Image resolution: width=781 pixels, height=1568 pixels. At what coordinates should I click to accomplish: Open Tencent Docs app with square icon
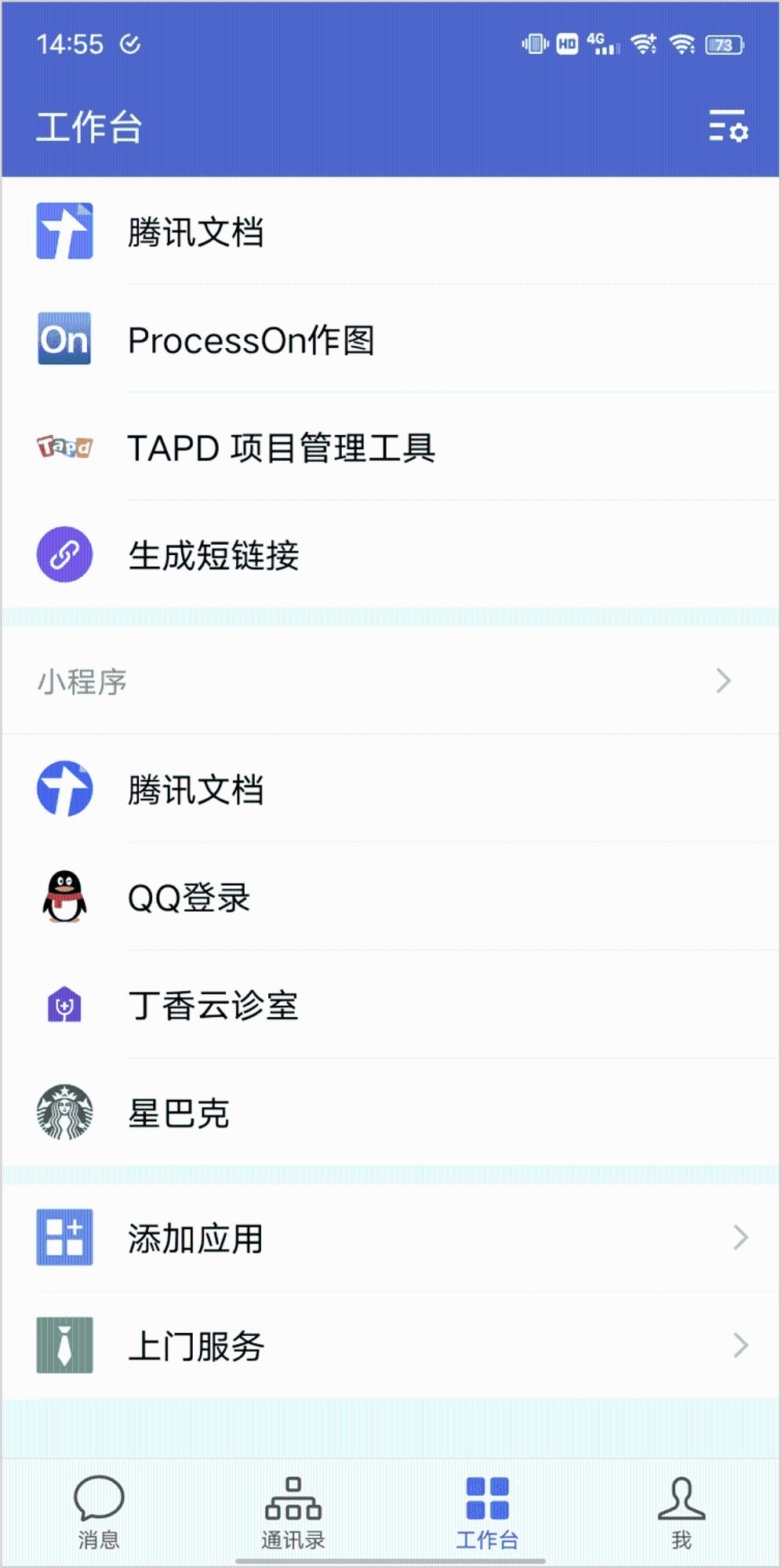tap(390, 231)
